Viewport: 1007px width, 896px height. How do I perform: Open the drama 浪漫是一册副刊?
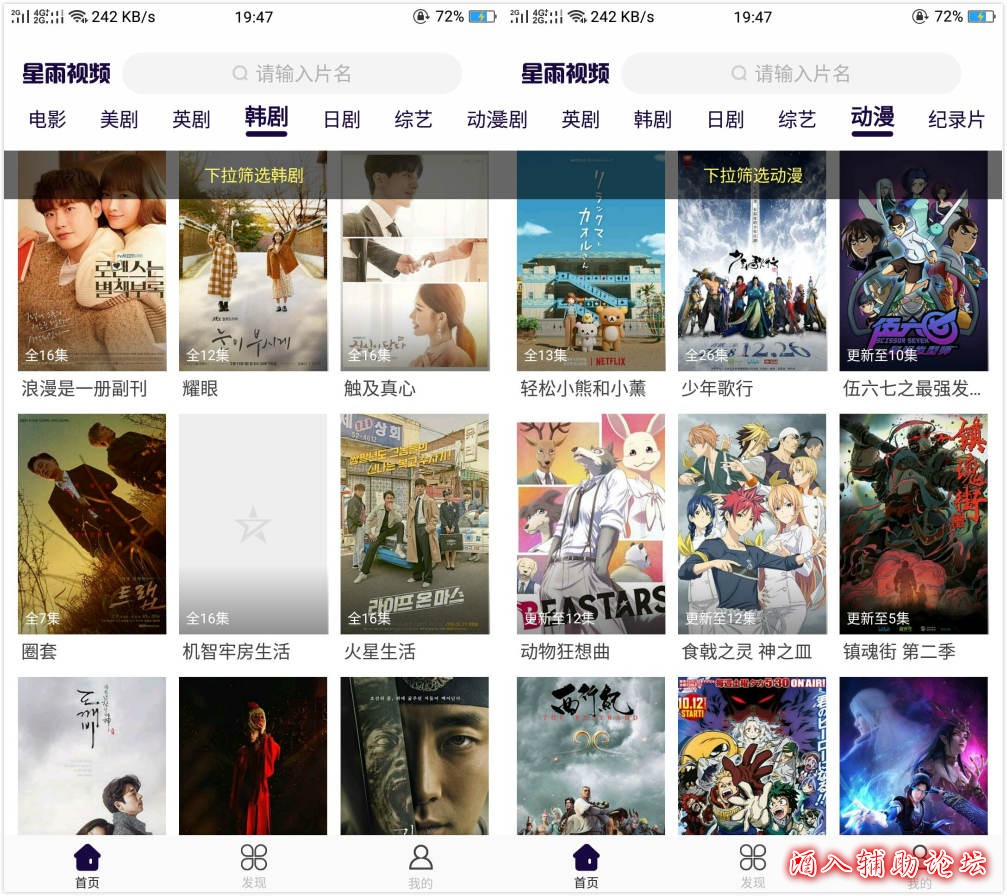coord(92,272)
